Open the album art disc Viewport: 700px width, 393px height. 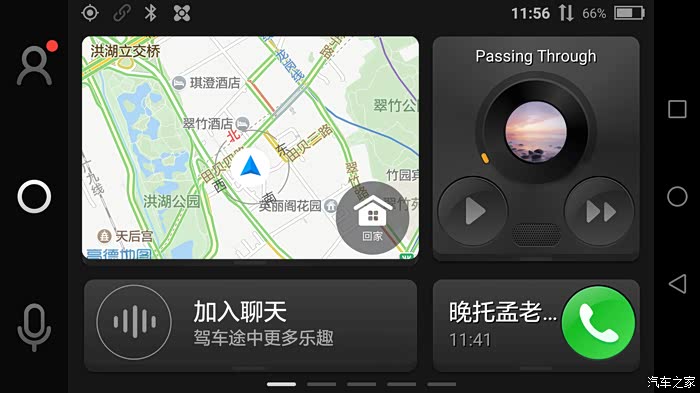536,131
